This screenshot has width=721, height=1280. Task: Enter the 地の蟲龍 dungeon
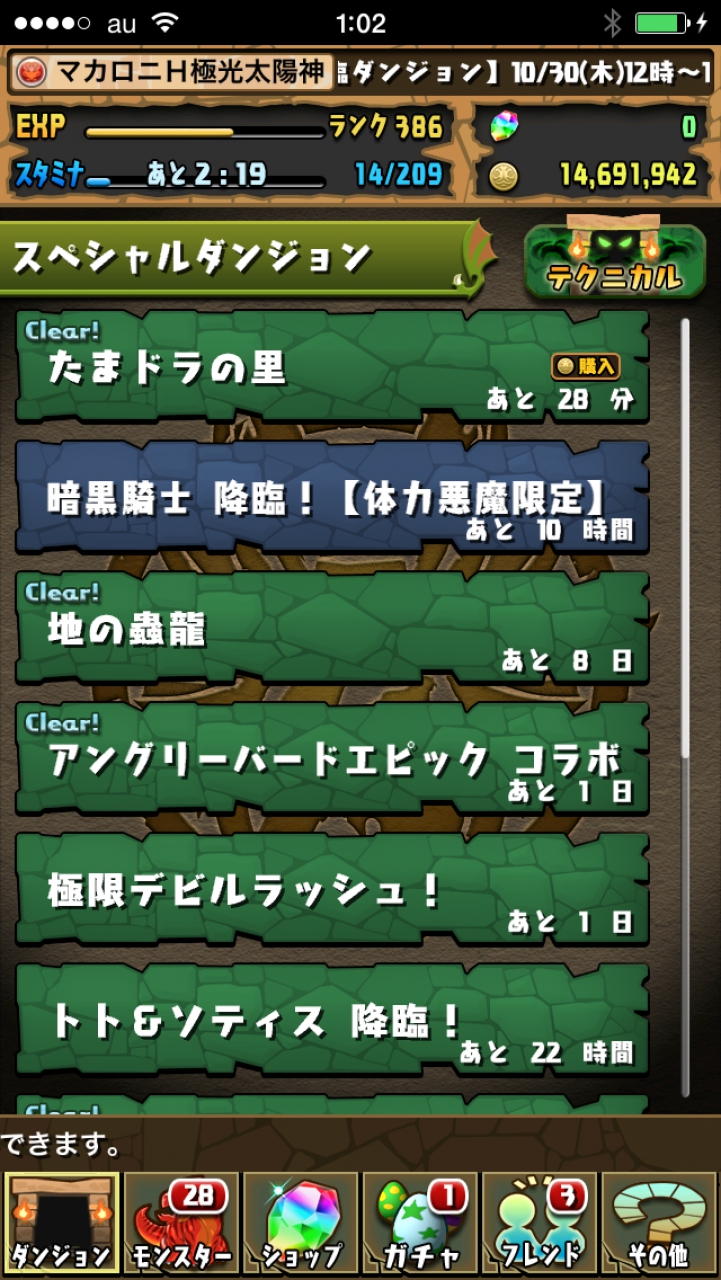click(330, 628)
